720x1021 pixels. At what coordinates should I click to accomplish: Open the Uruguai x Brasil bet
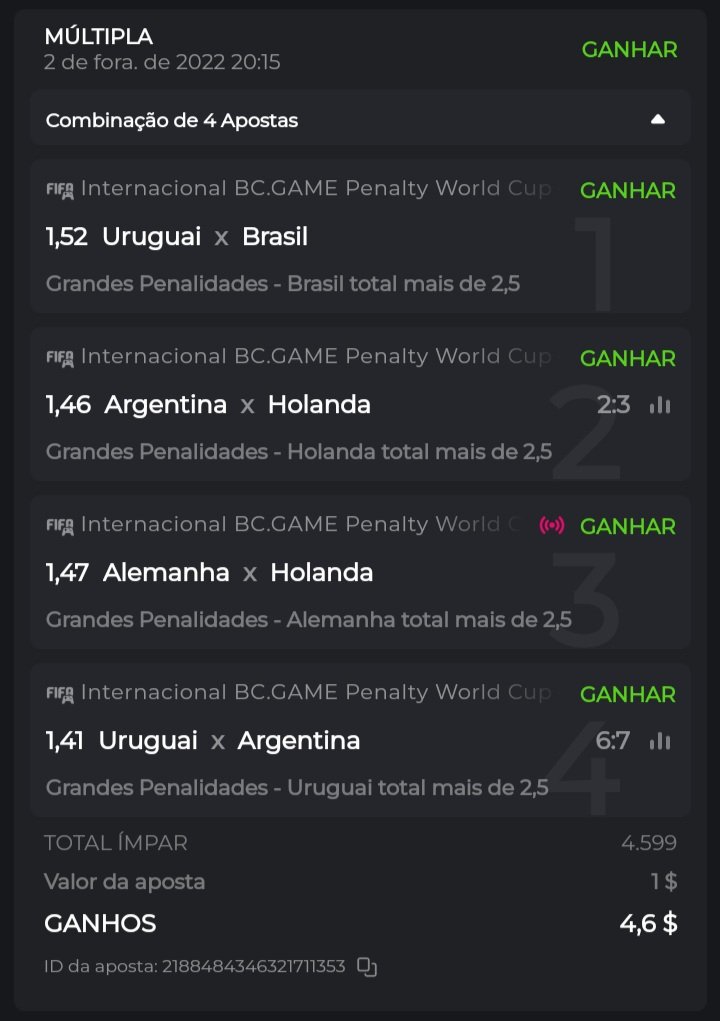click(x=205, y=237)
